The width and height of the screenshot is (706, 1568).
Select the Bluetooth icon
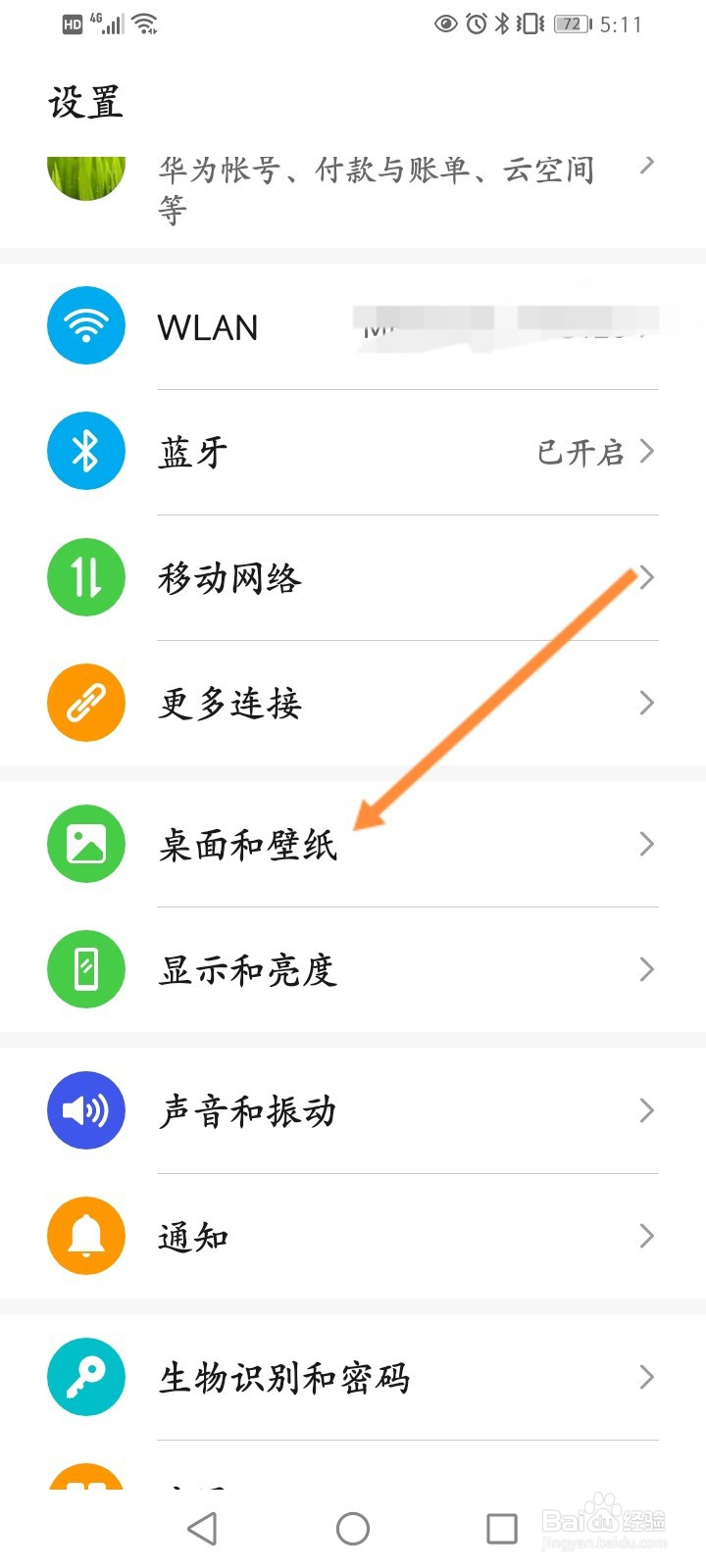pos(85,451)
